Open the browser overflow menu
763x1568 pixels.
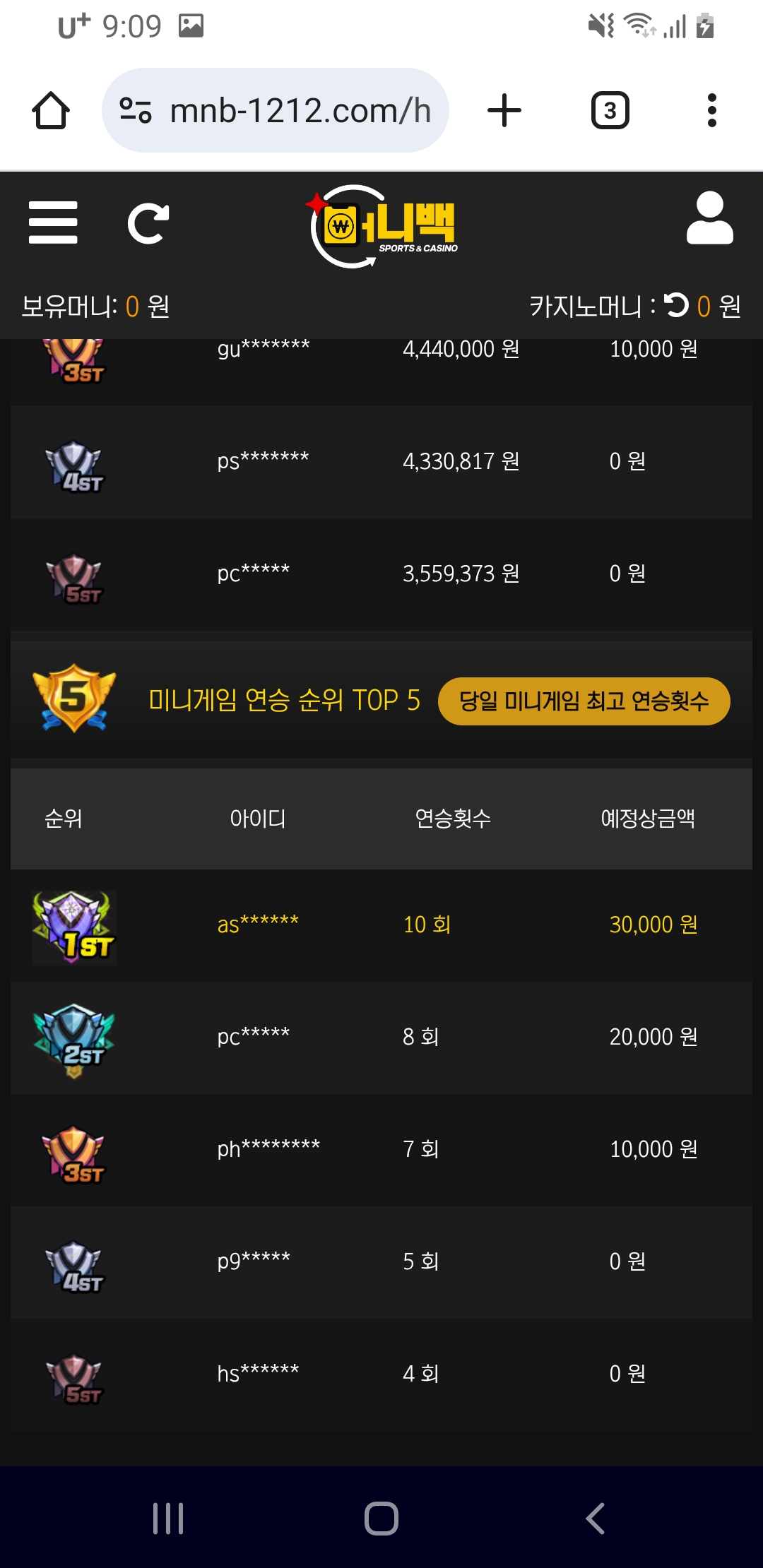(x=711, y=111)
